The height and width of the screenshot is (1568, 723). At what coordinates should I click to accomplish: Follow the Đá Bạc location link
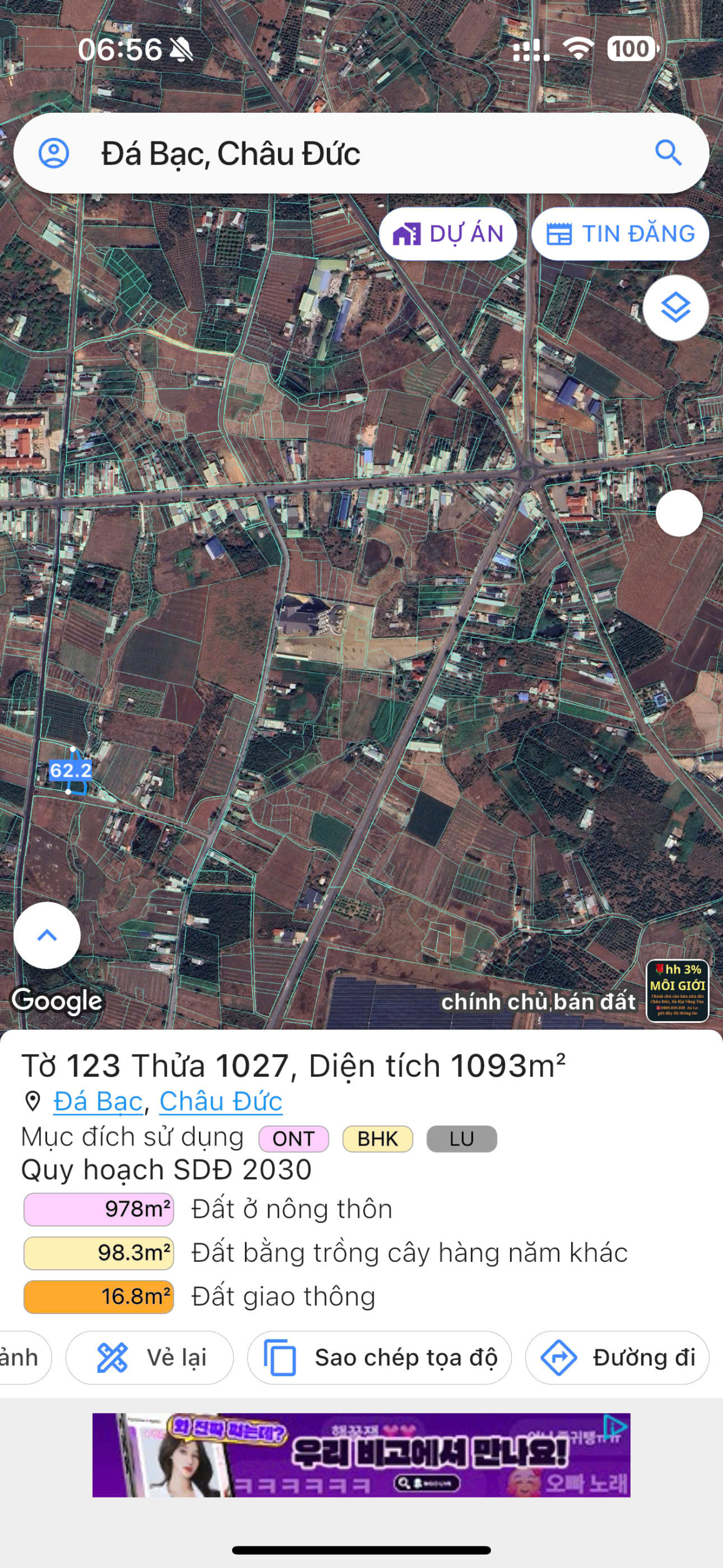click(98, 1101)
